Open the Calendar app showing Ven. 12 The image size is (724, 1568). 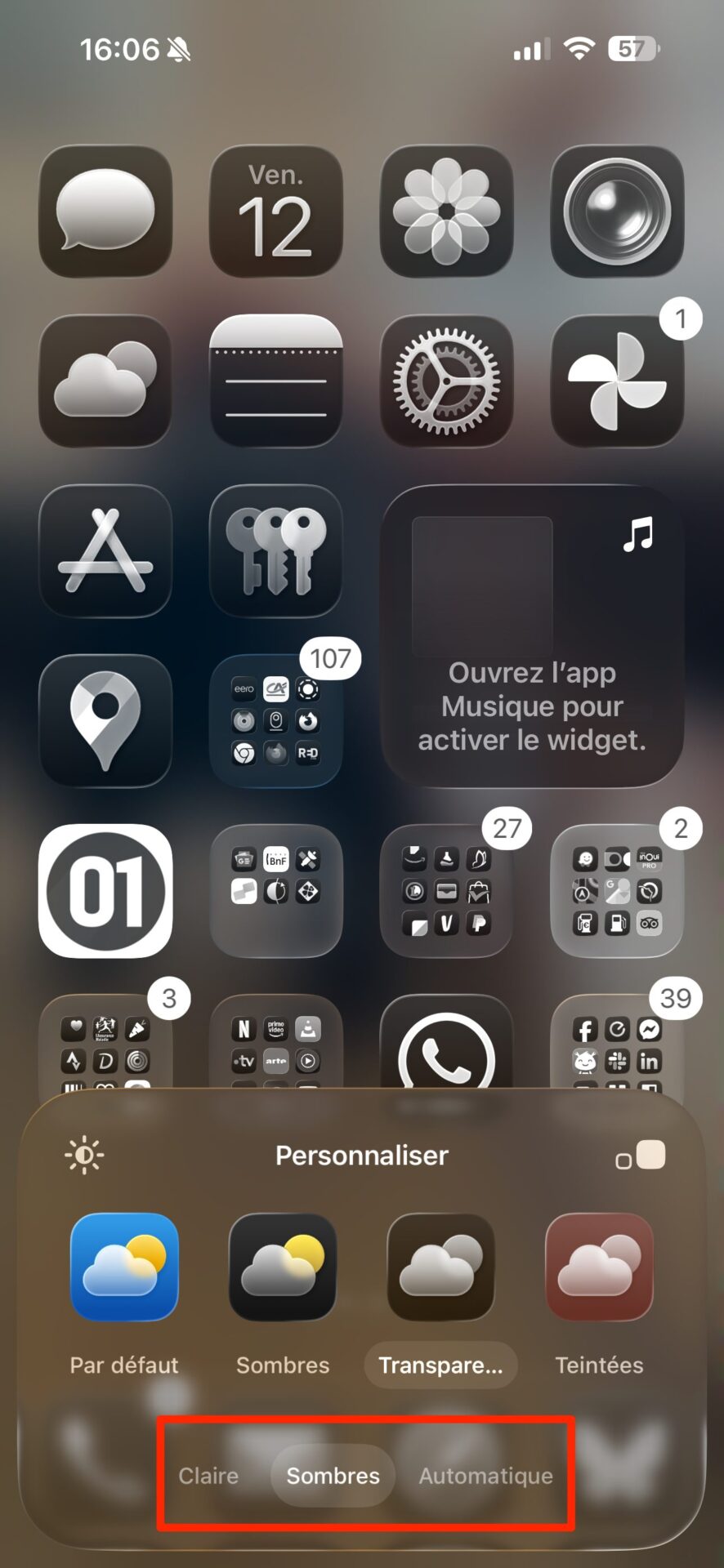(276, 212)
